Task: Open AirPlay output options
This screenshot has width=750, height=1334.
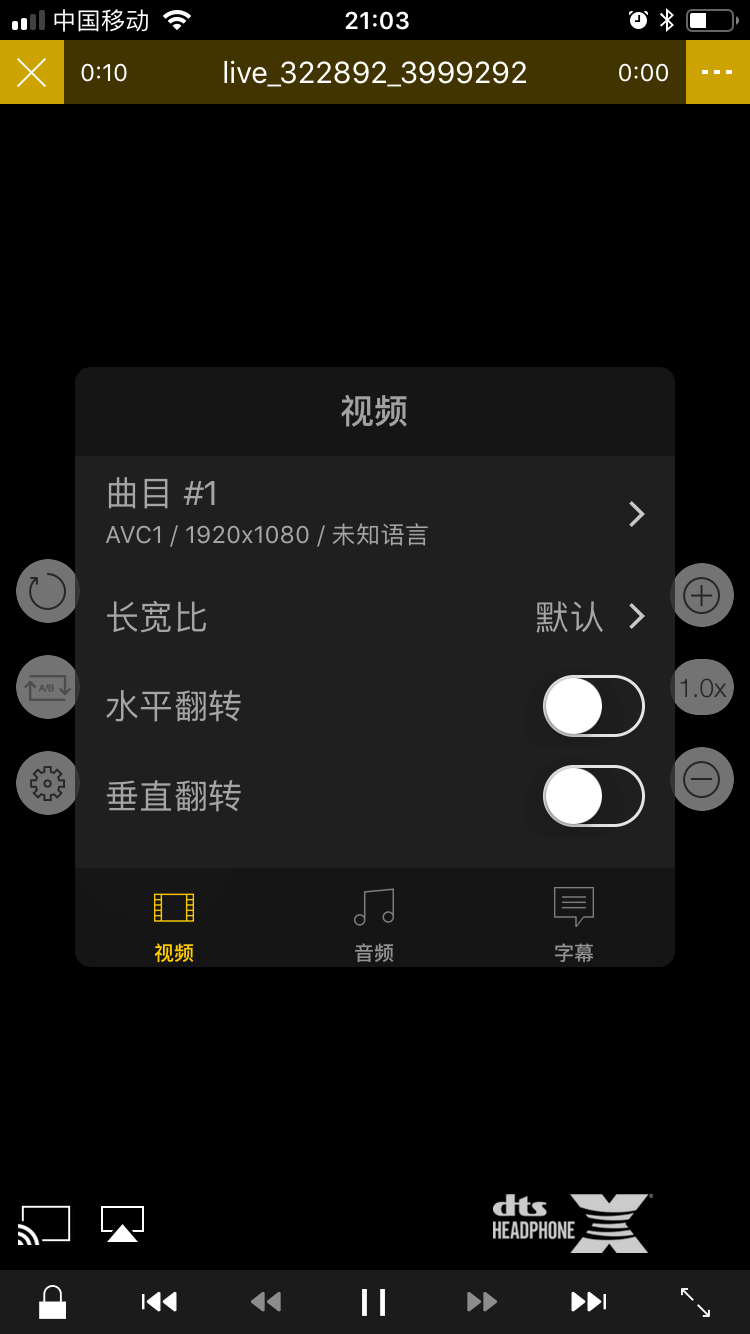Action: 122,1224
